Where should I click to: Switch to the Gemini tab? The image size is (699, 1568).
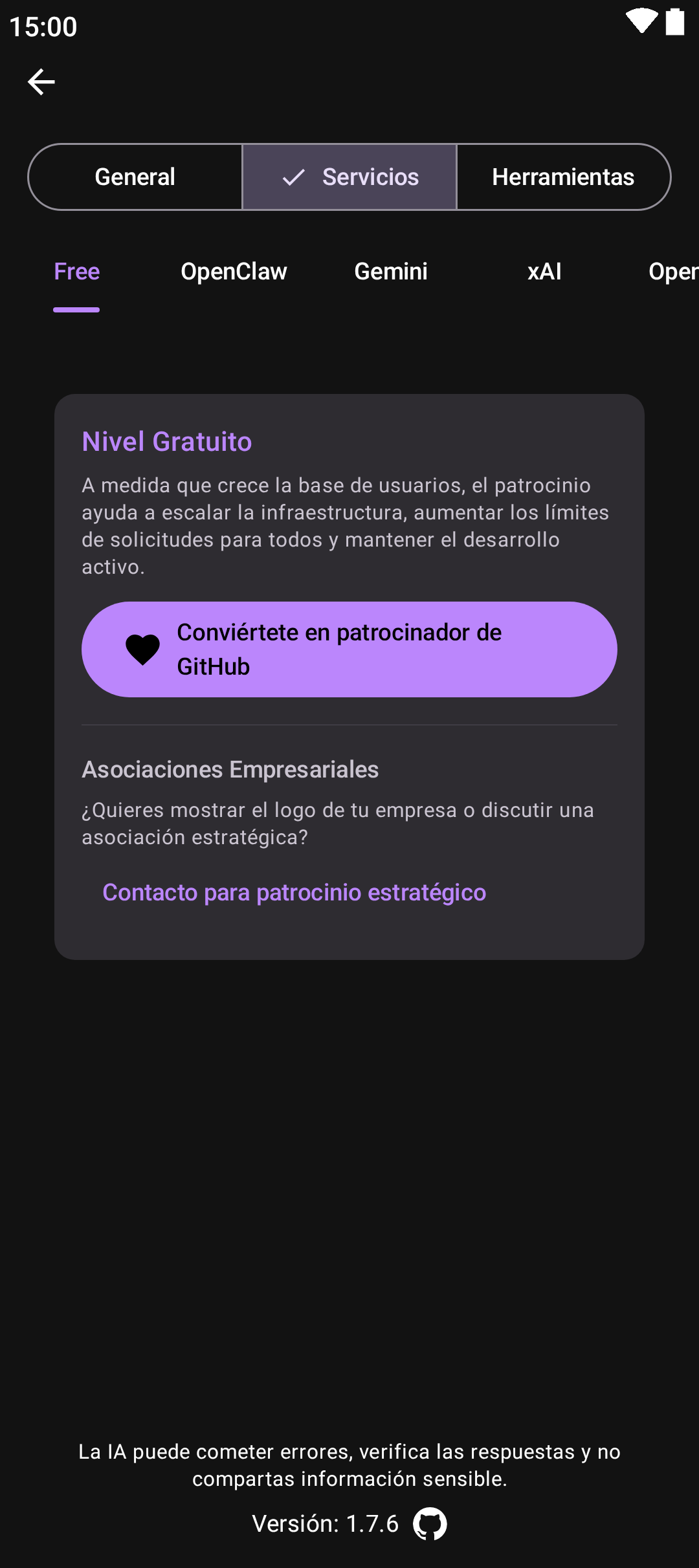pyautogui.click(x=391, y=272)
